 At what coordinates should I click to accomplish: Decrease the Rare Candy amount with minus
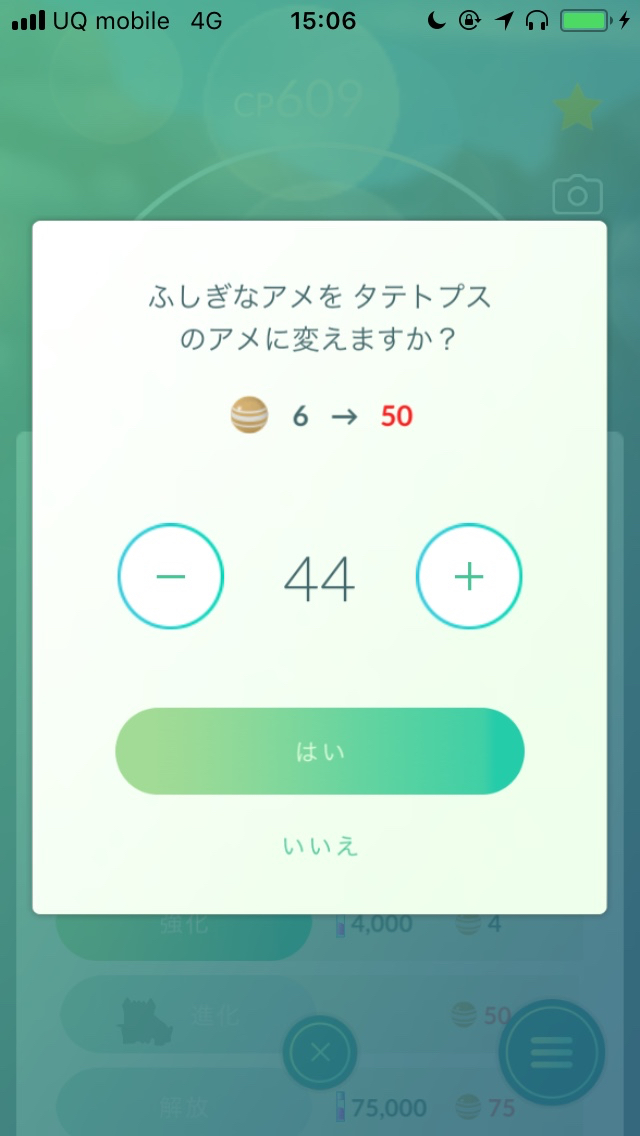point(171,576)
